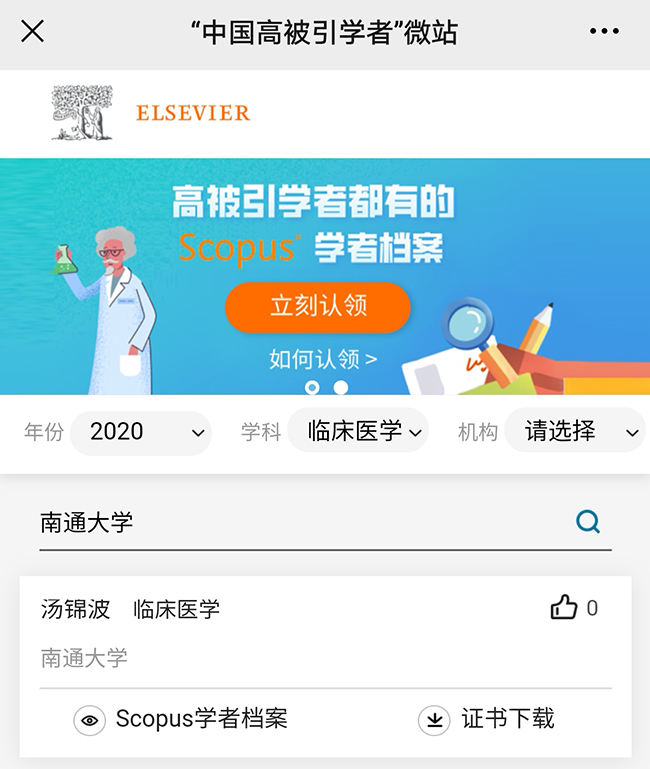Tap the search field containing 南通大学
Screen dimensions: 650x769
300,521
